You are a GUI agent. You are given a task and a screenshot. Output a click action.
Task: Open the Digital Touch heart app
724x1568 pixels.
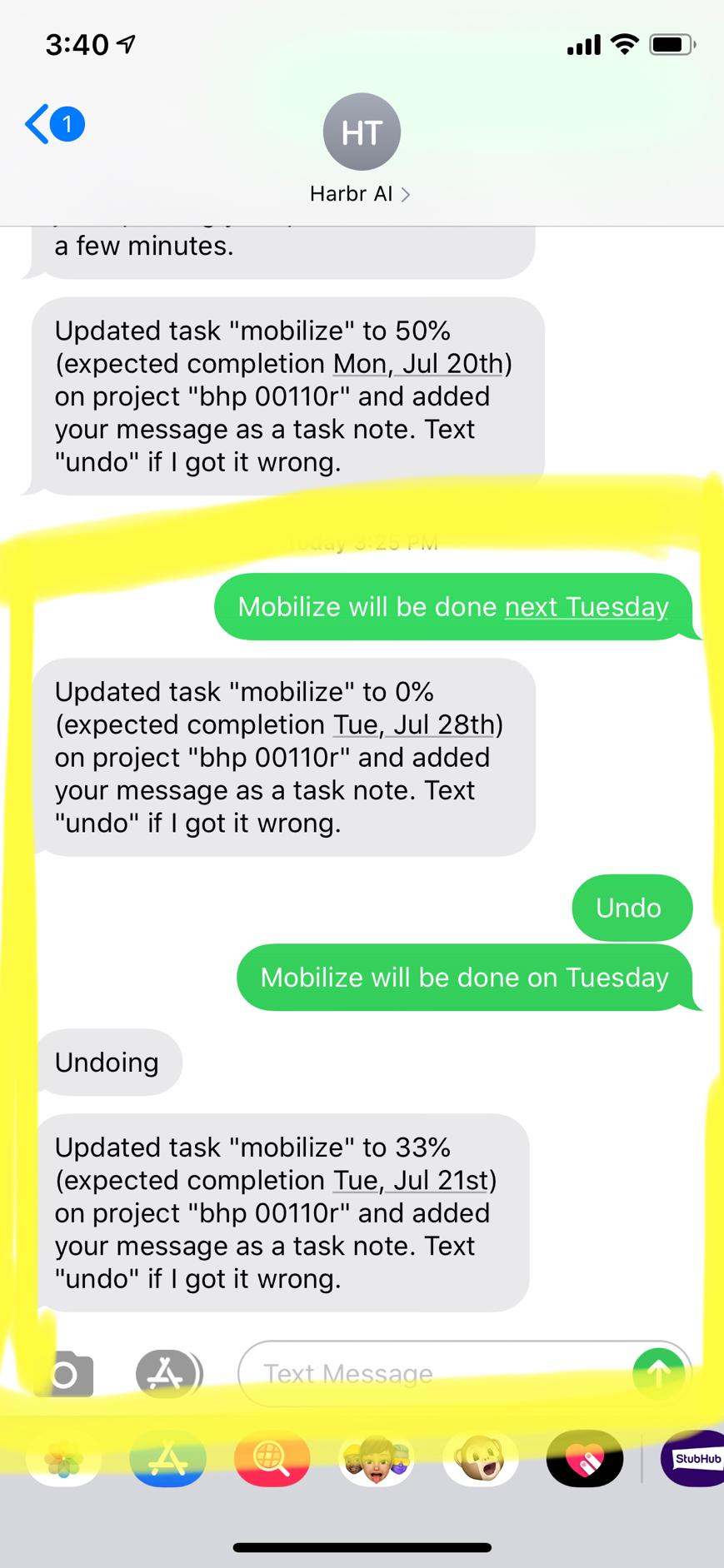tap(584, 1460)
